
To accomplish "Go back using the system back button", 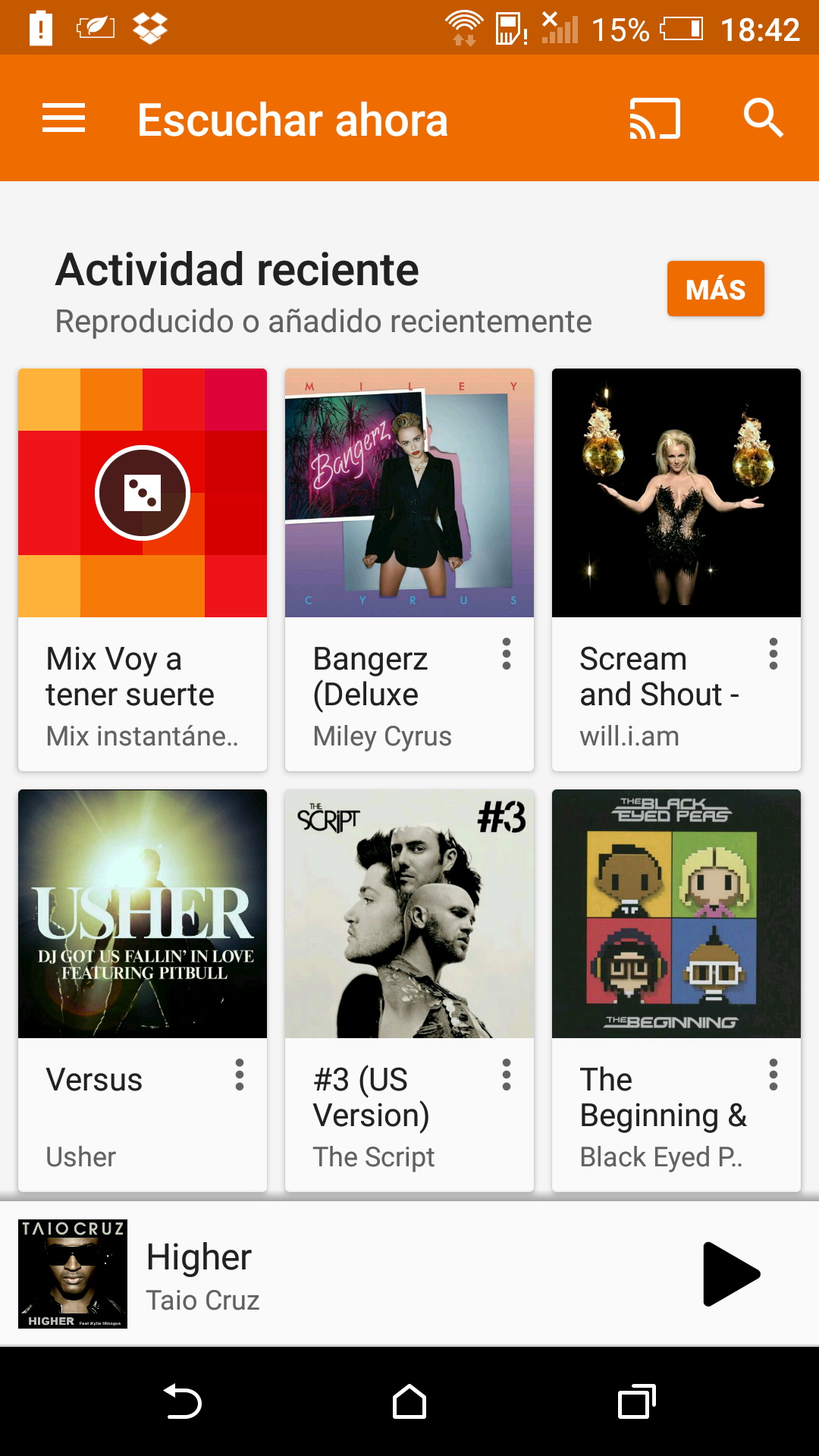I will pyautogui.click(x=183, y=1401).
